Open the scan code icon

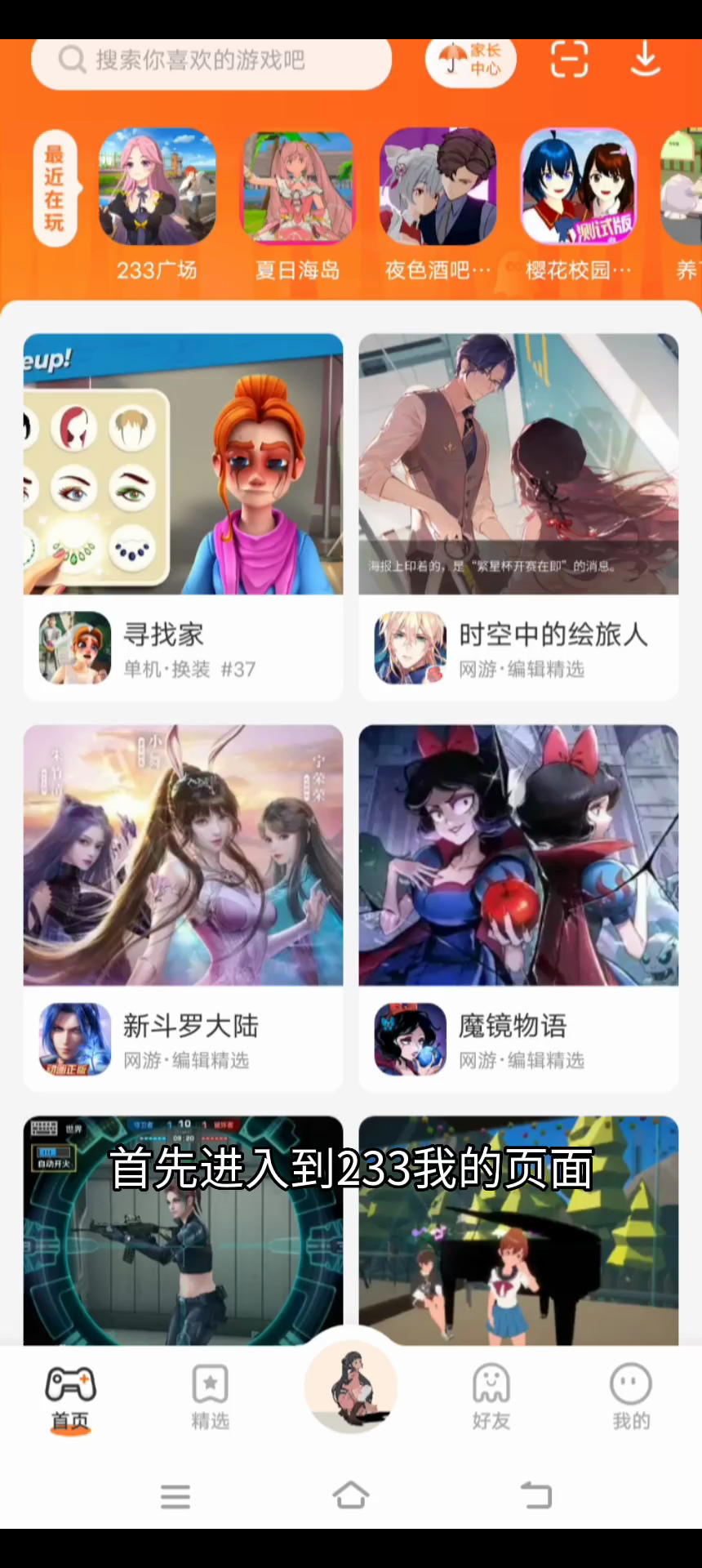(x=569, y=60)
